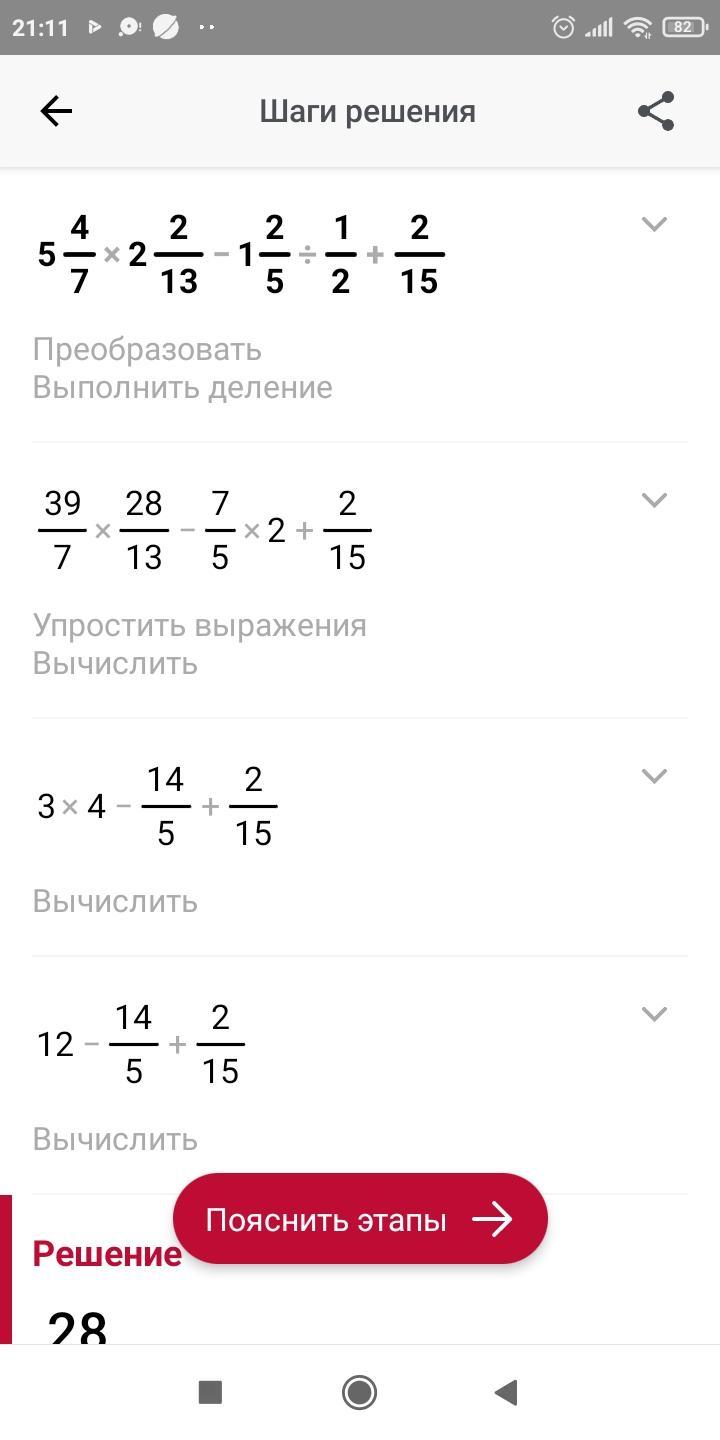Expand the step with mixed fractions expression
This screenshot has width=720, height=1440.
click(x=654, y=224)
